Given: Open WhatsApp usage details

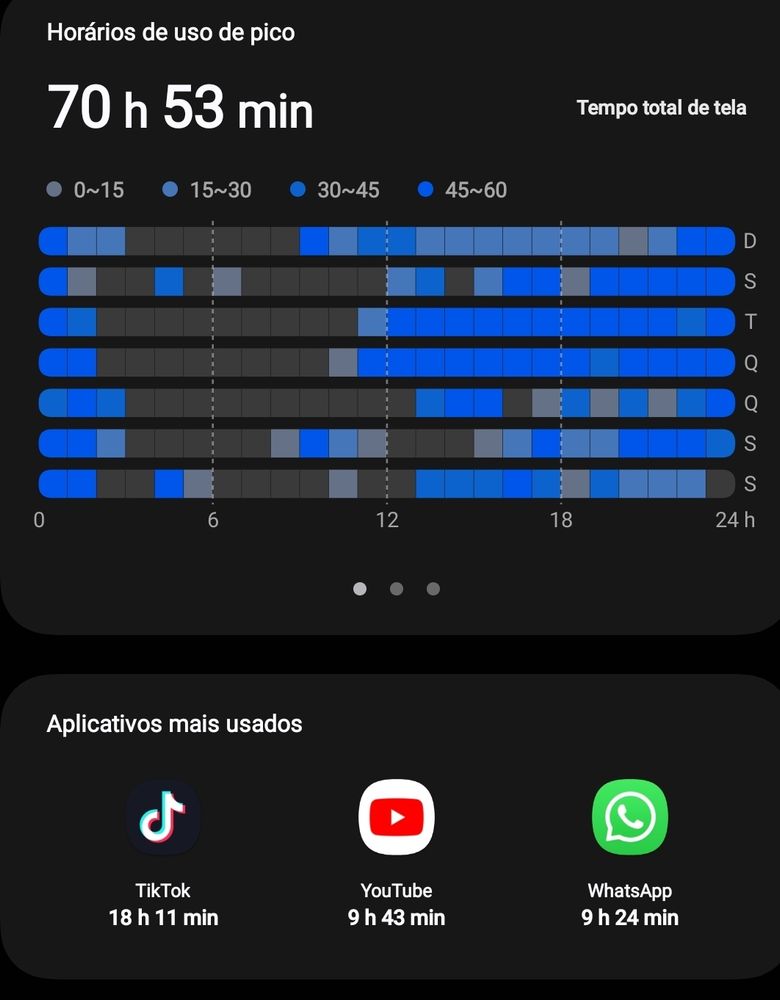Looking at the screenshot, I should (629, 818).
